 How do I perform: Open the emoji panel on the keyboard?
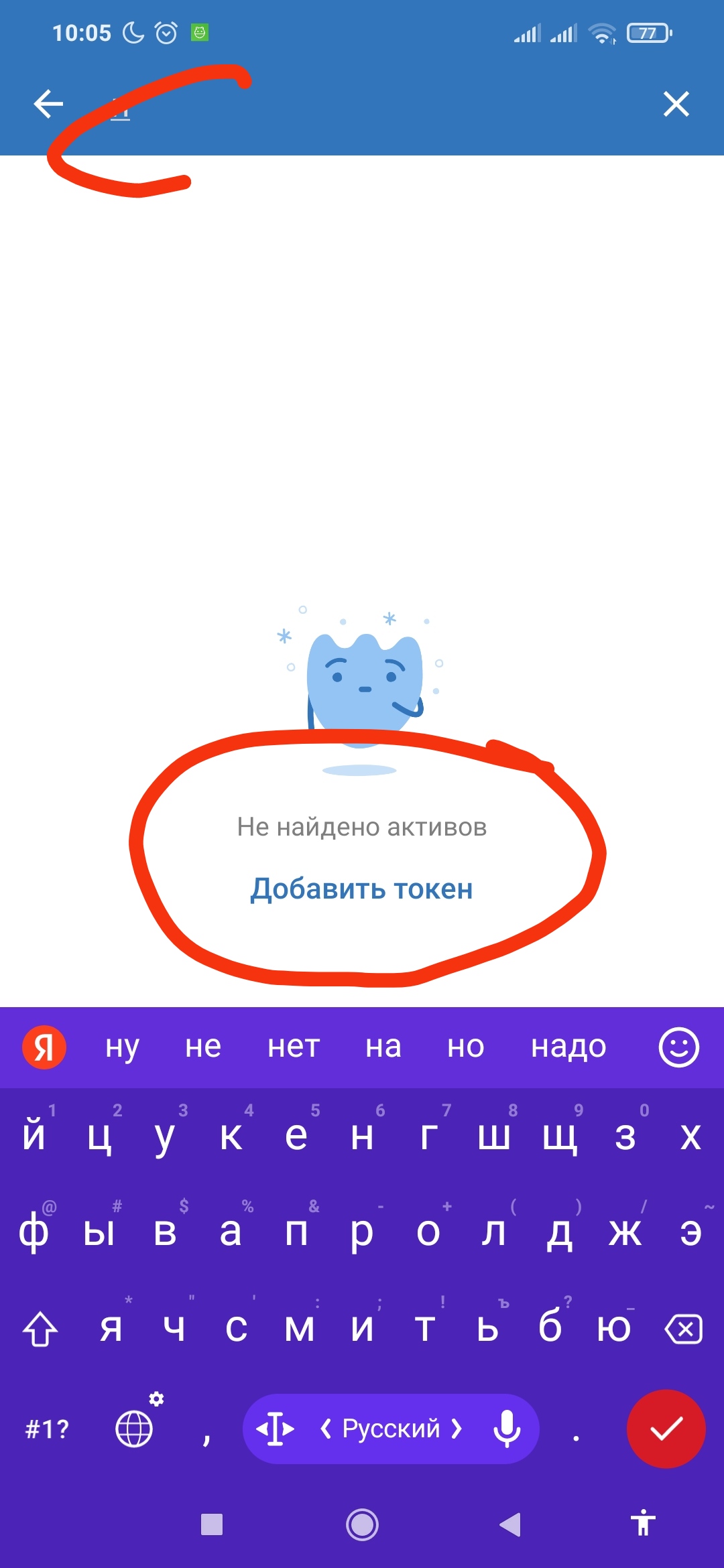point(678,1047)
